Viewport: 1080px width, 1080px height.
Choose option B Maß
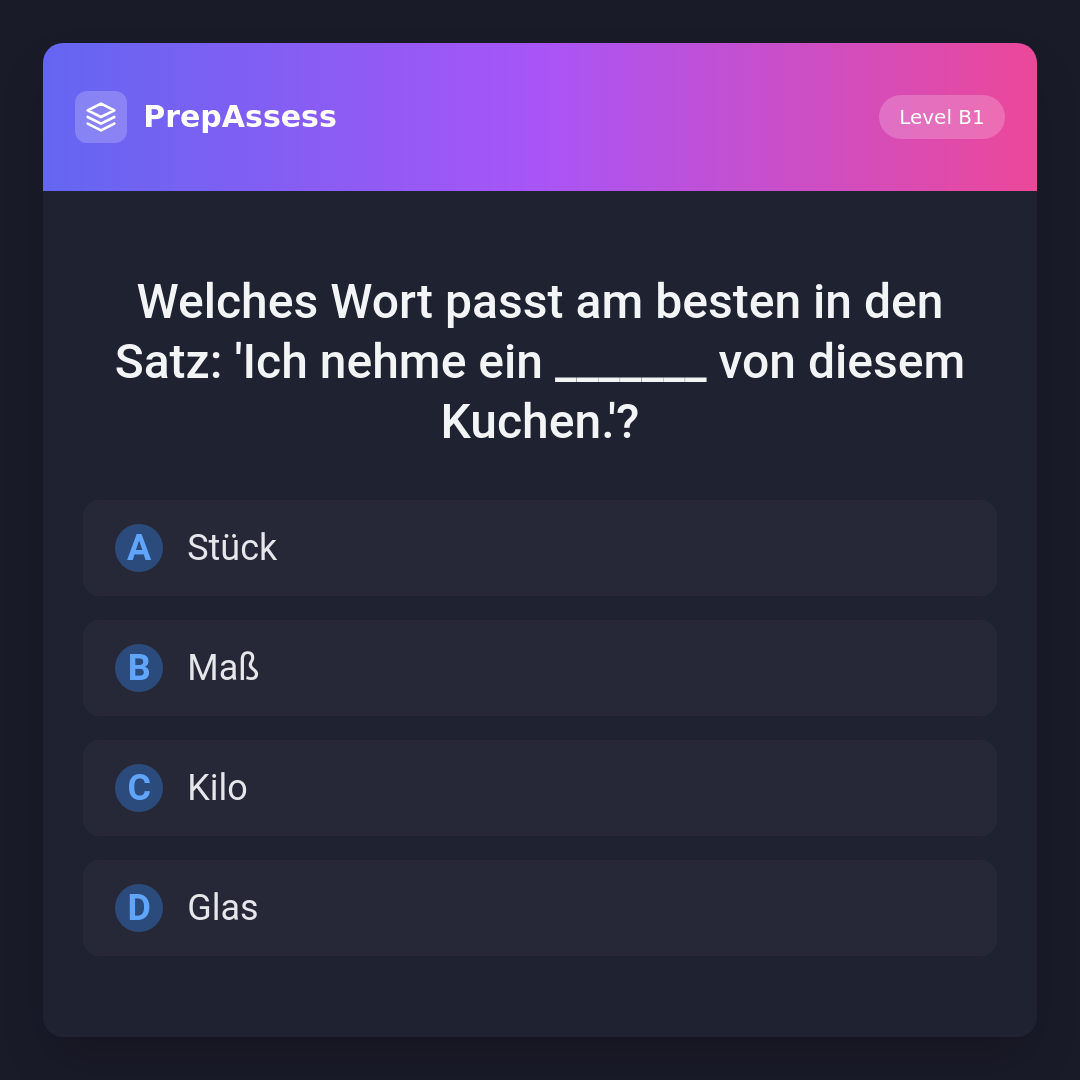click(539, 668)
